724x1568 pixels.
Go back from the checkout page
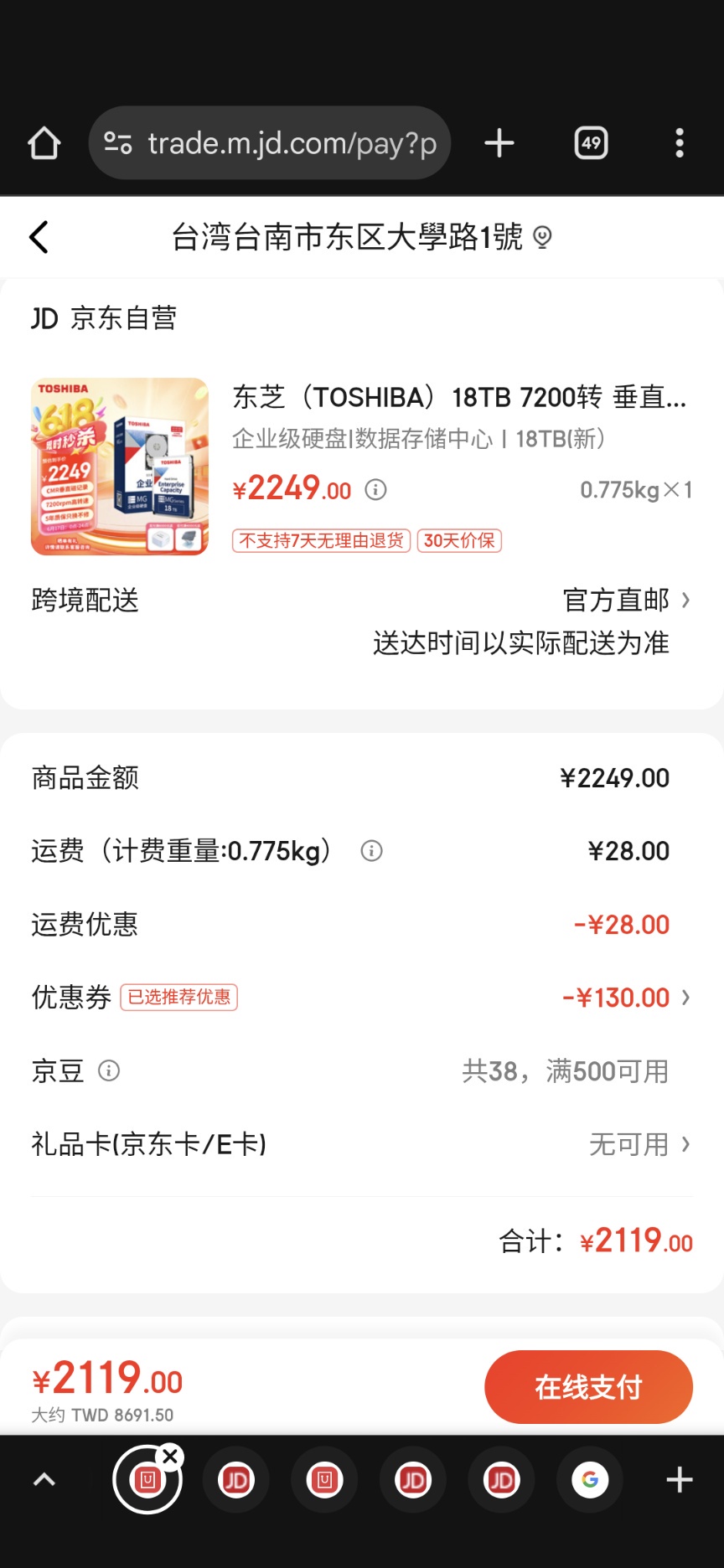click(39, 237)
